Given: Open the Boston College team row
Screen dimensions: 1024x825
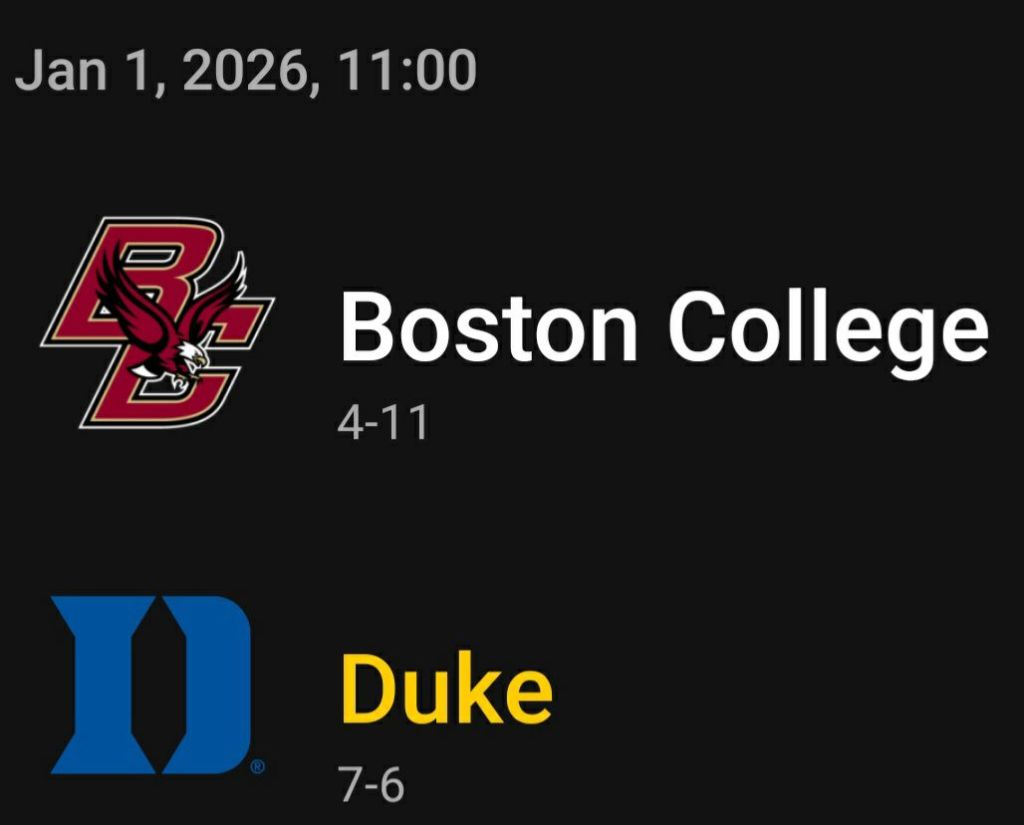Looking at the screenshot, I should [x=662, y=330].
